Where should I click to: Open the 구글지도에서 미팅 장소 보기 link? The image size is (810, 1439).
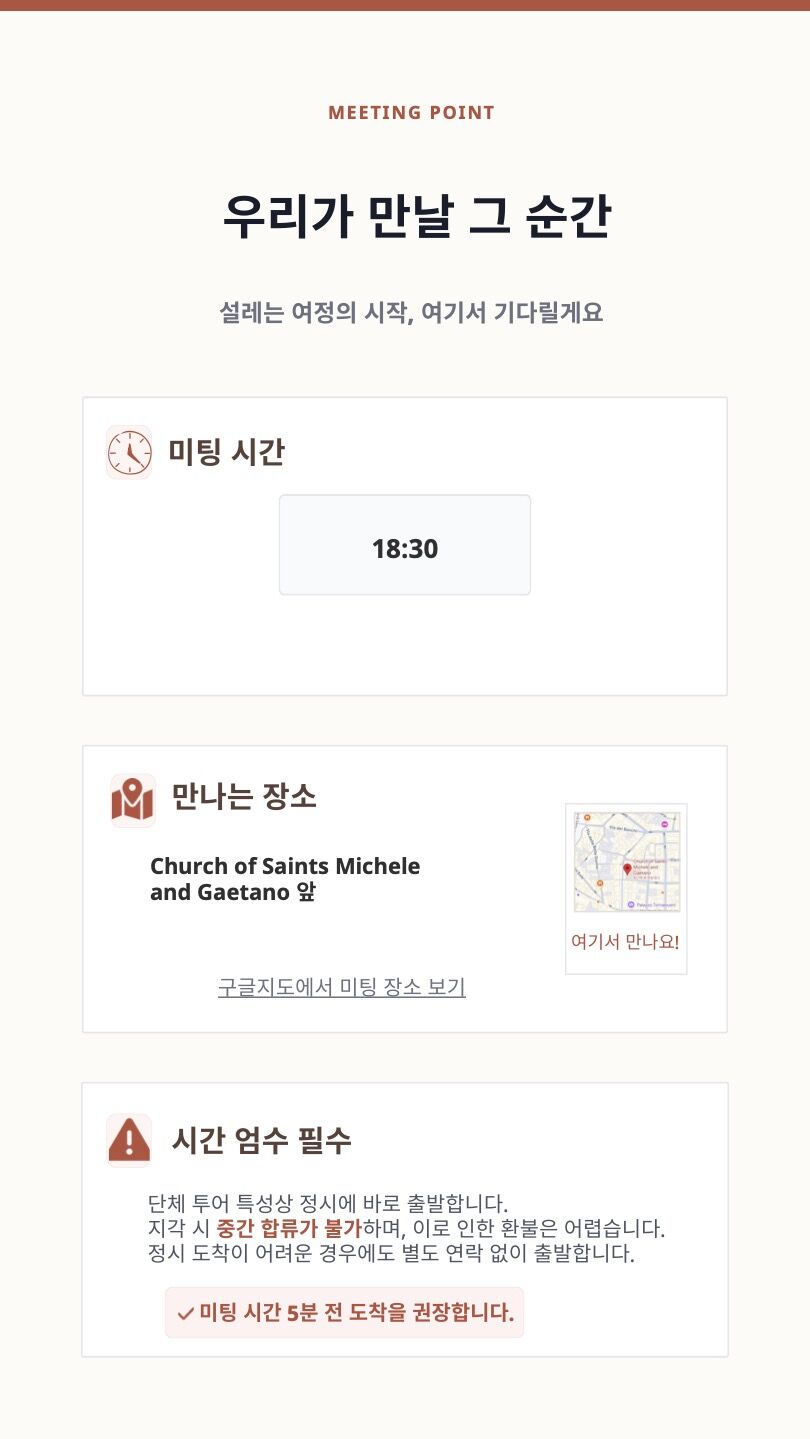click(x=341, y=988)
